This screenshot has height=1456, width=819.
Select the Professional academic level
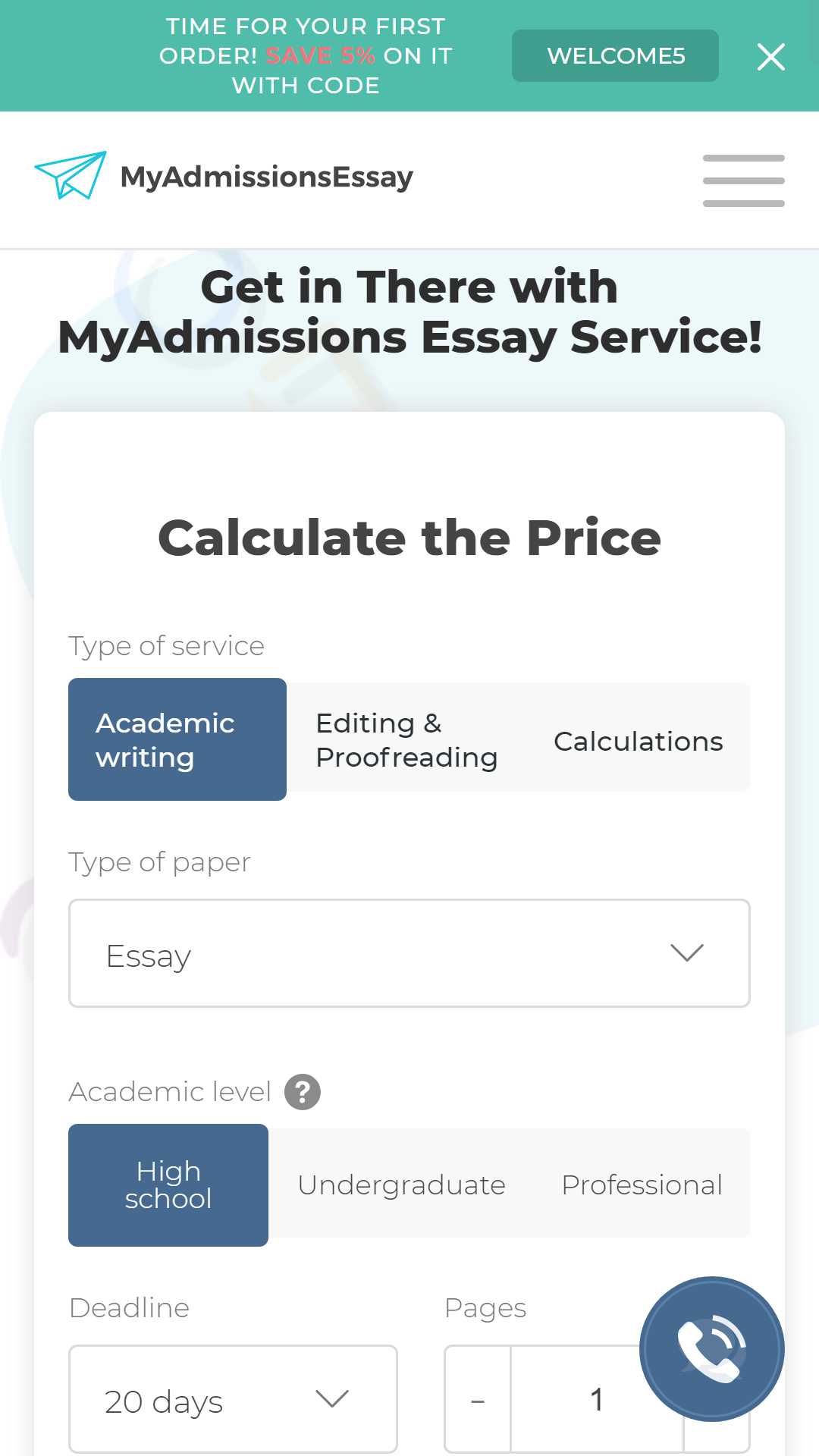[x=642, y=1185]
